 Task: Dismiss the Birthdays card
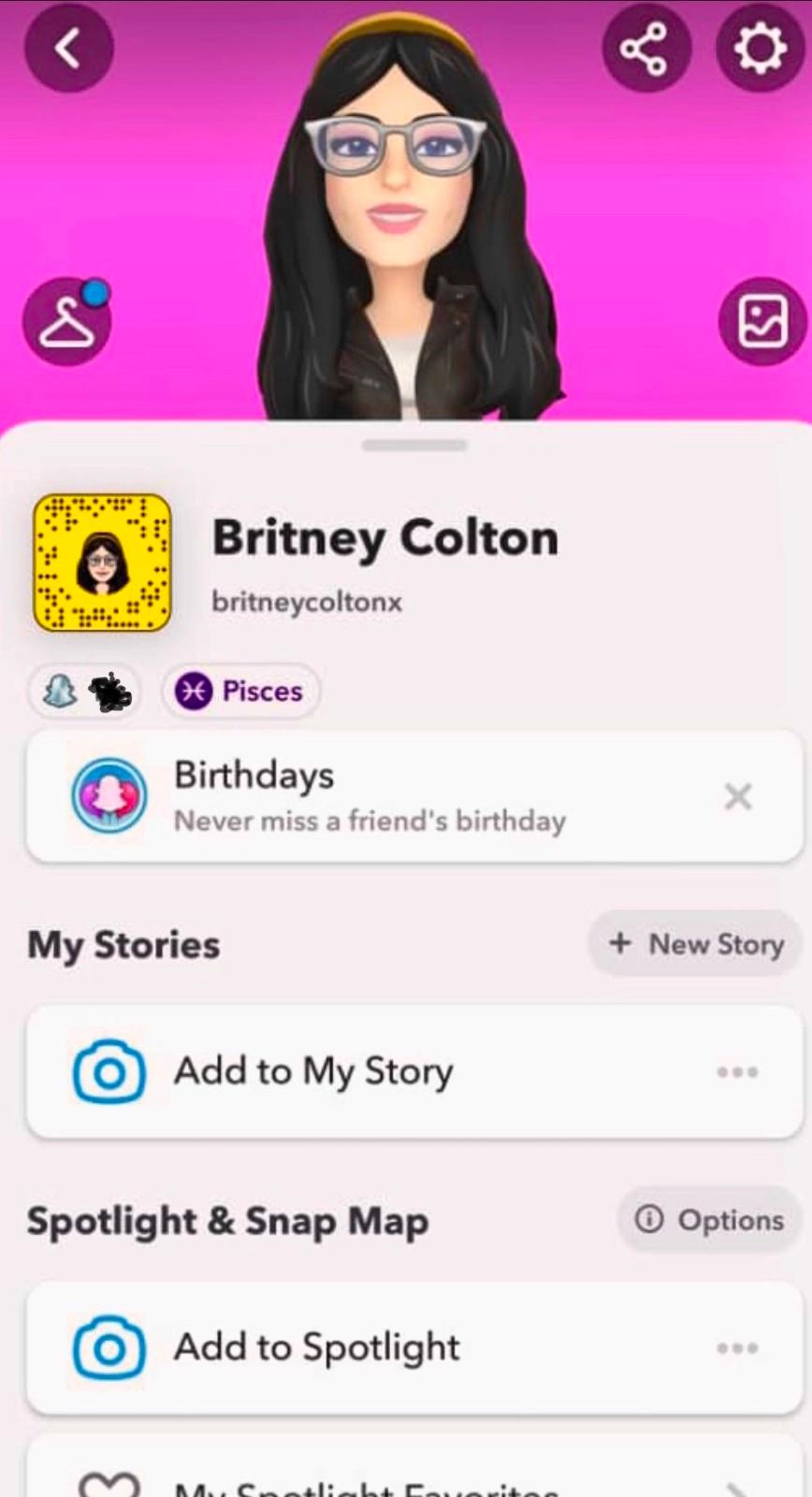(x=738, y=797)
